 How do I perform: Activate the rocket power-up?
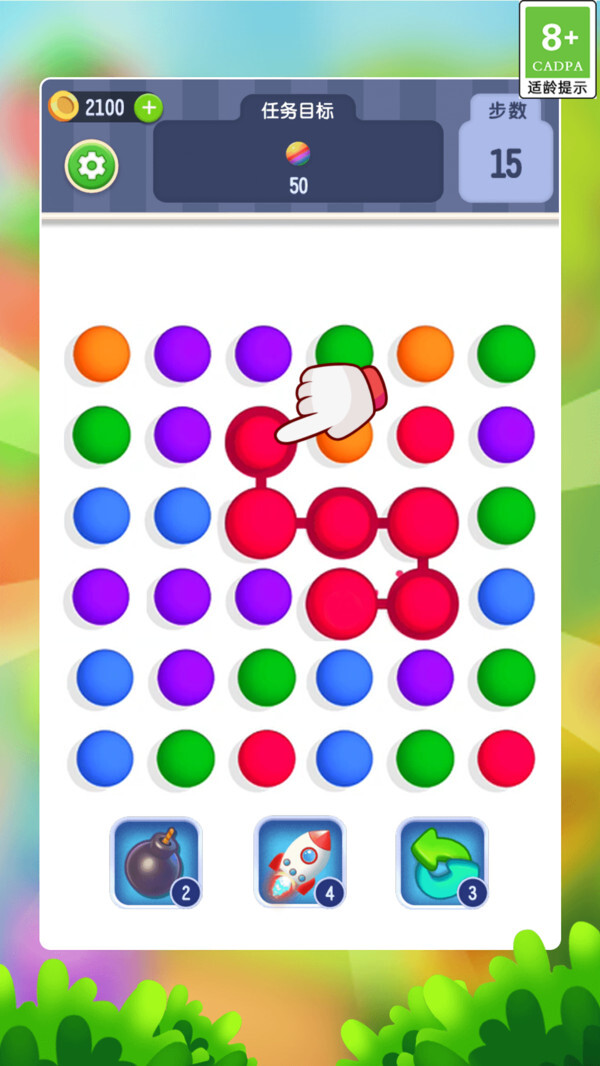299,862
